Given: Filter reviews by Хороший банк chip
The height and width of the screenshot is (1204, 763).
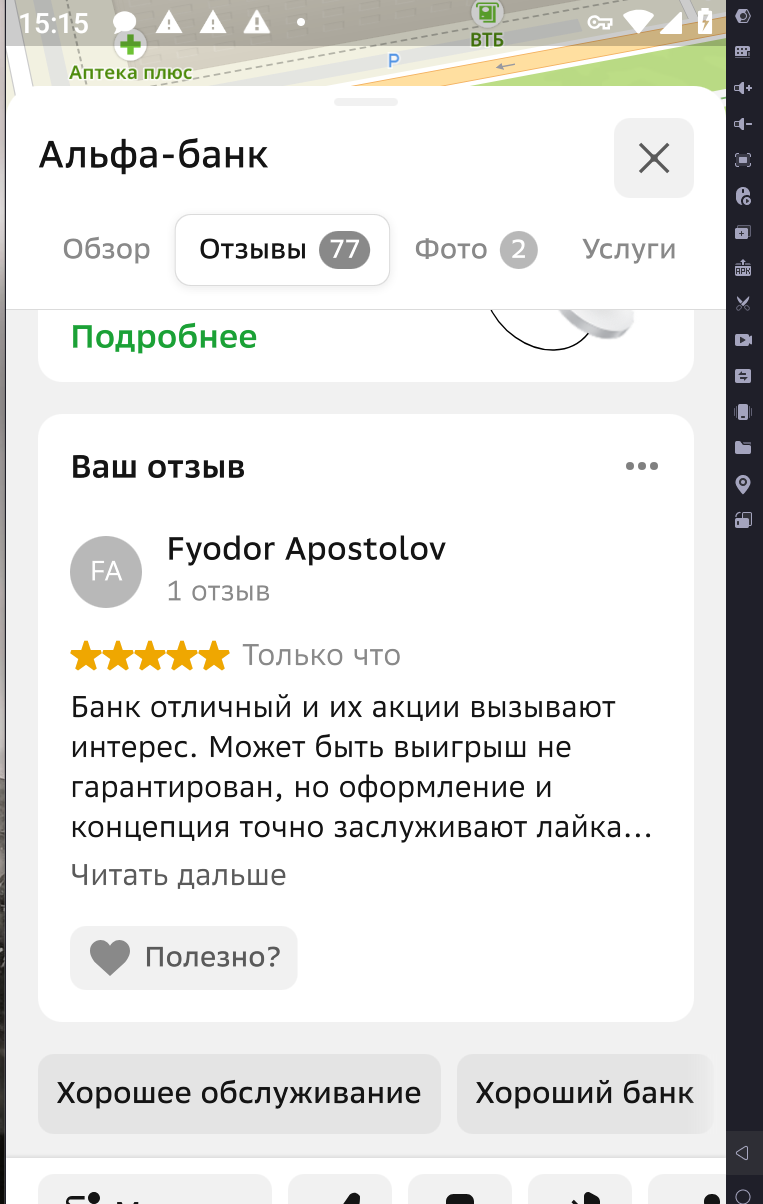Looking at the screenshot, I should pyautogui.click(x=584, y=1093).
